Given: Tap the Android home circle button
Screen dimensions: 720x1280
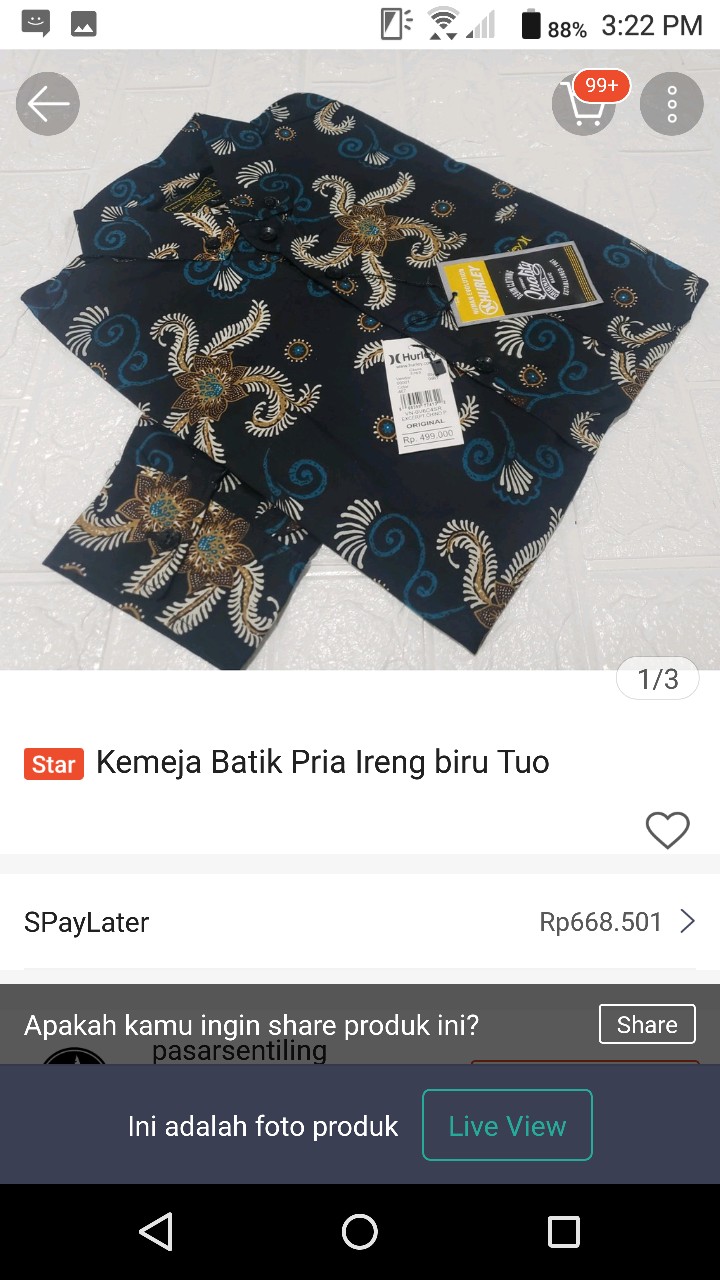Looking at the screenshot, I should (360, 1231).
